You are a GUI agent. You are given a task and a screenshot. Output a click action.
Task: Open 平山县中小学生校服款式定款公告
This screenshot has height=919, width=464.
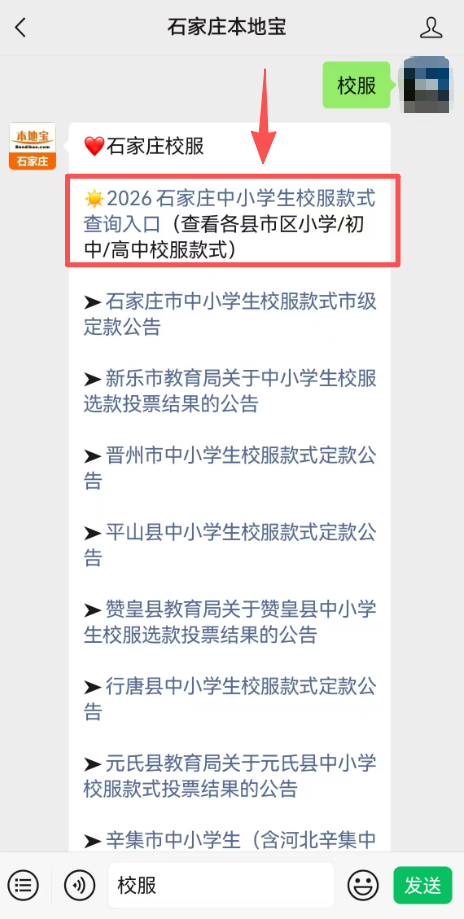[230, 544]
